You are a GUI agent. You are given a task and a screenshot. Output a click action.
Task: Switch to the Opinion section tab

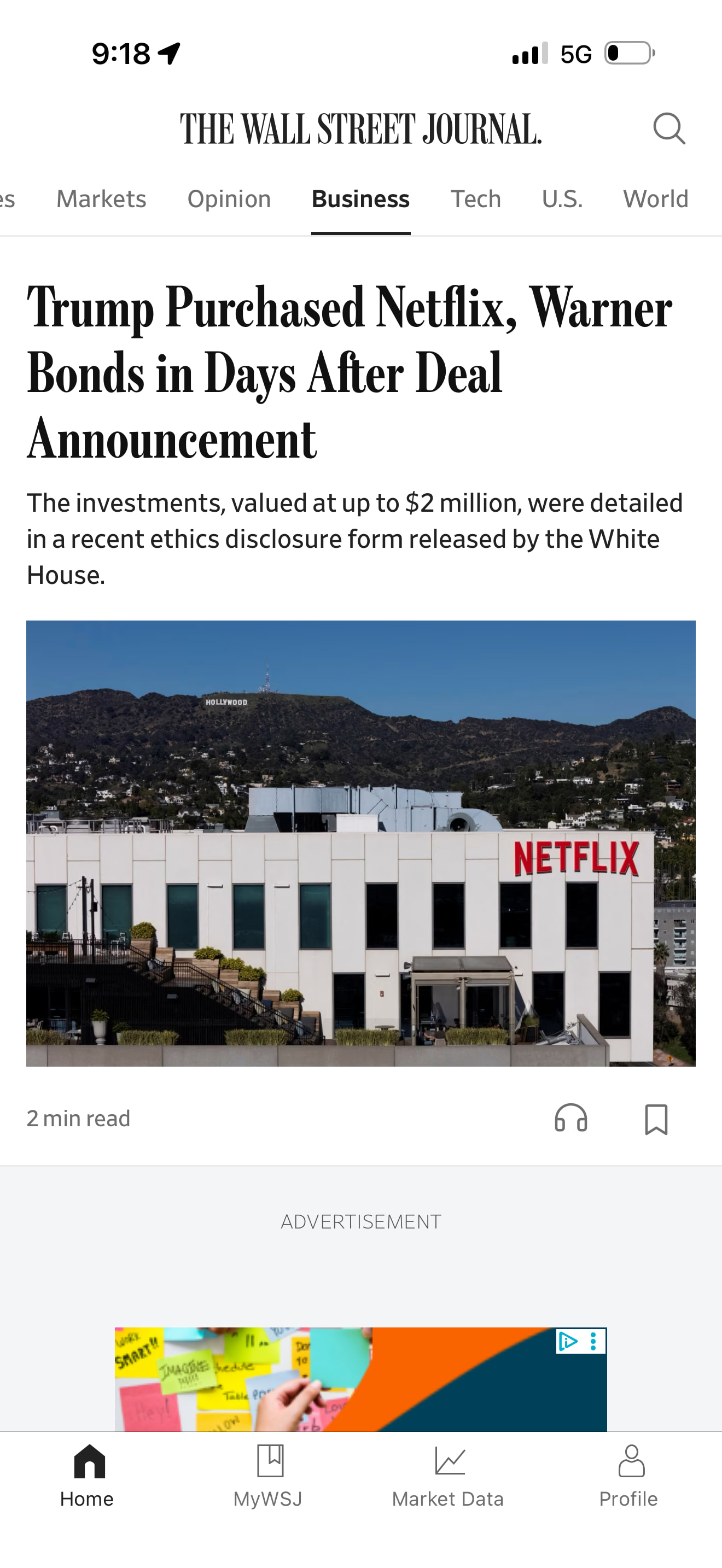(x=229, y=199)
